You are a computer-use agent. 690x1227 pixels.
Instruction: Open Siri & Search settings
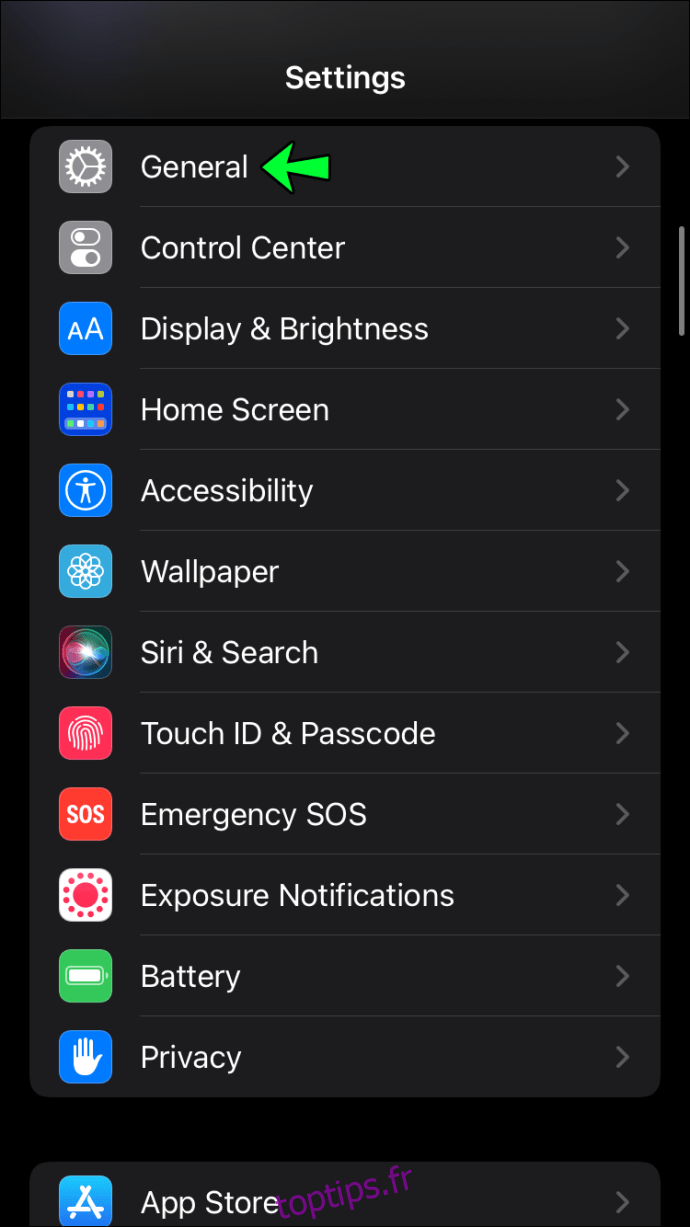coord(345,653)
